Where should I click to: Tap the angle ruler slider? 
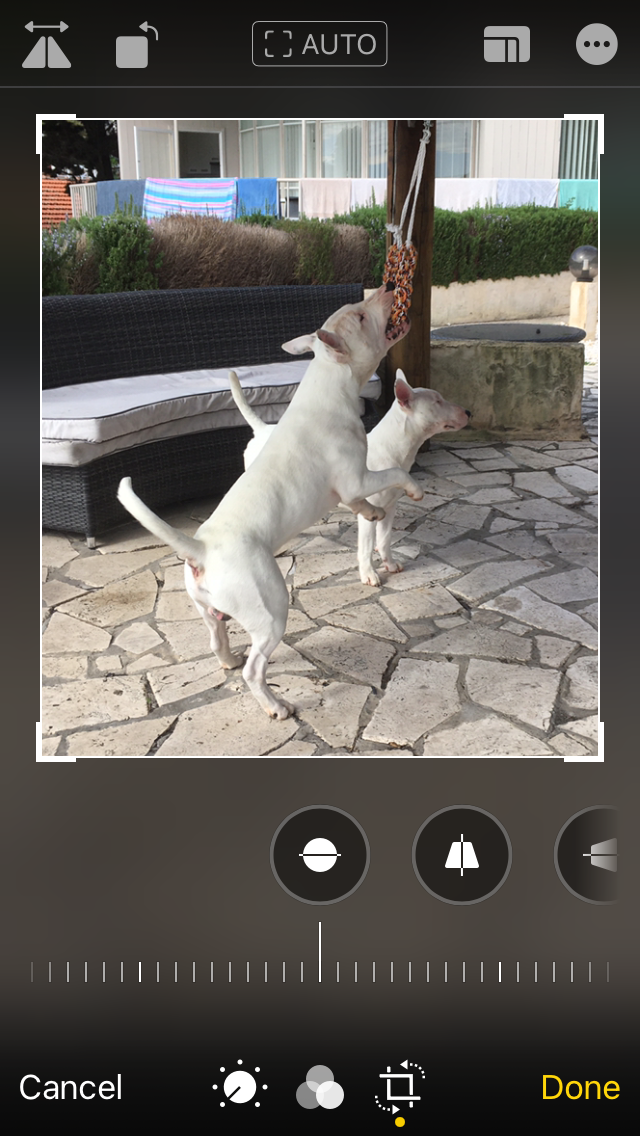point(320,970)
